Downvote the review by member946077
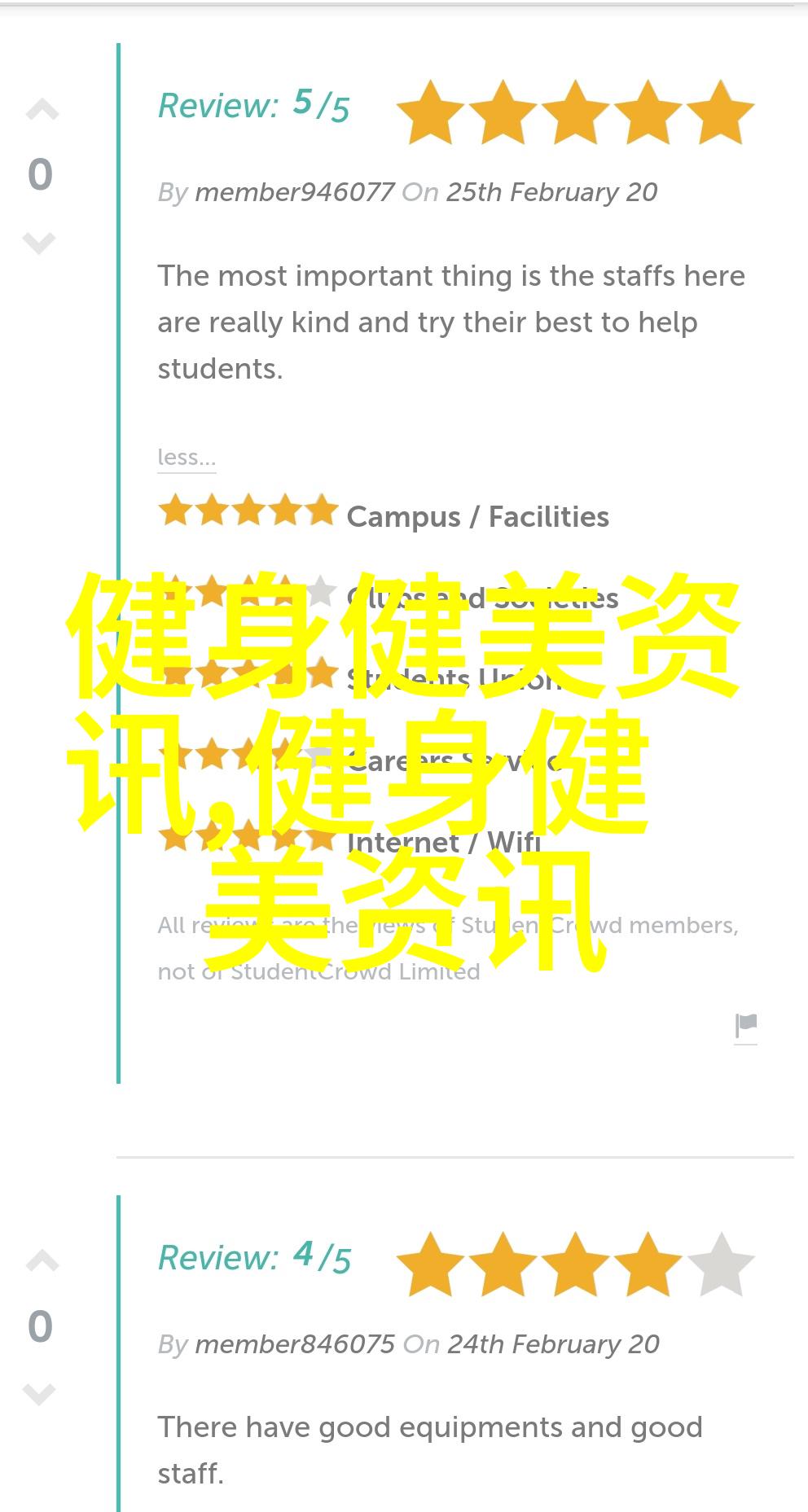Image resolution: width=808 pixels, height=1512 pixels. coord(39,243)
